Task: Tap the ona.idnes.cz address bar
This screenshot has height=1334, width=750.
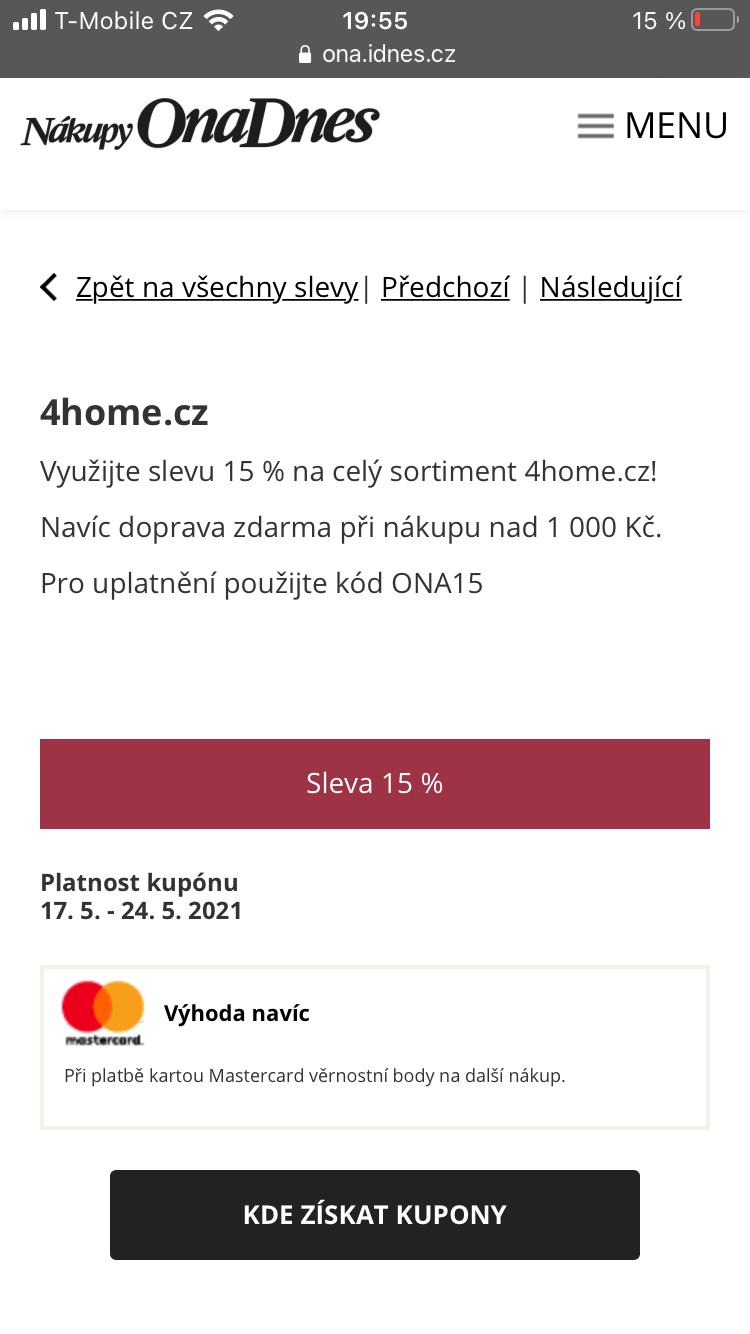Action: click(376, 54)
